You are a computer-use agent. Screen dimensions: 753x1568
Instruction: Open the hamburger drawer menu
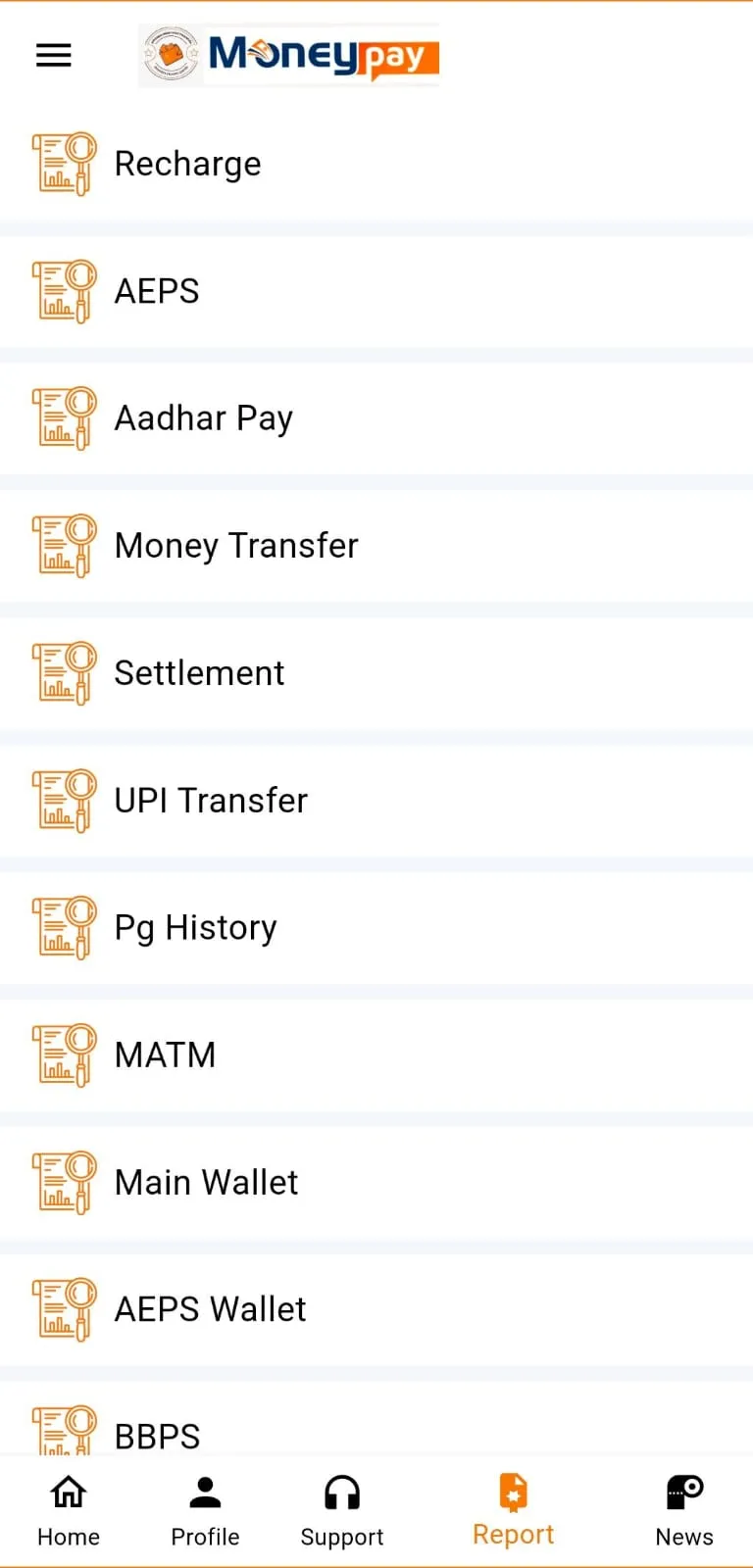54,55
